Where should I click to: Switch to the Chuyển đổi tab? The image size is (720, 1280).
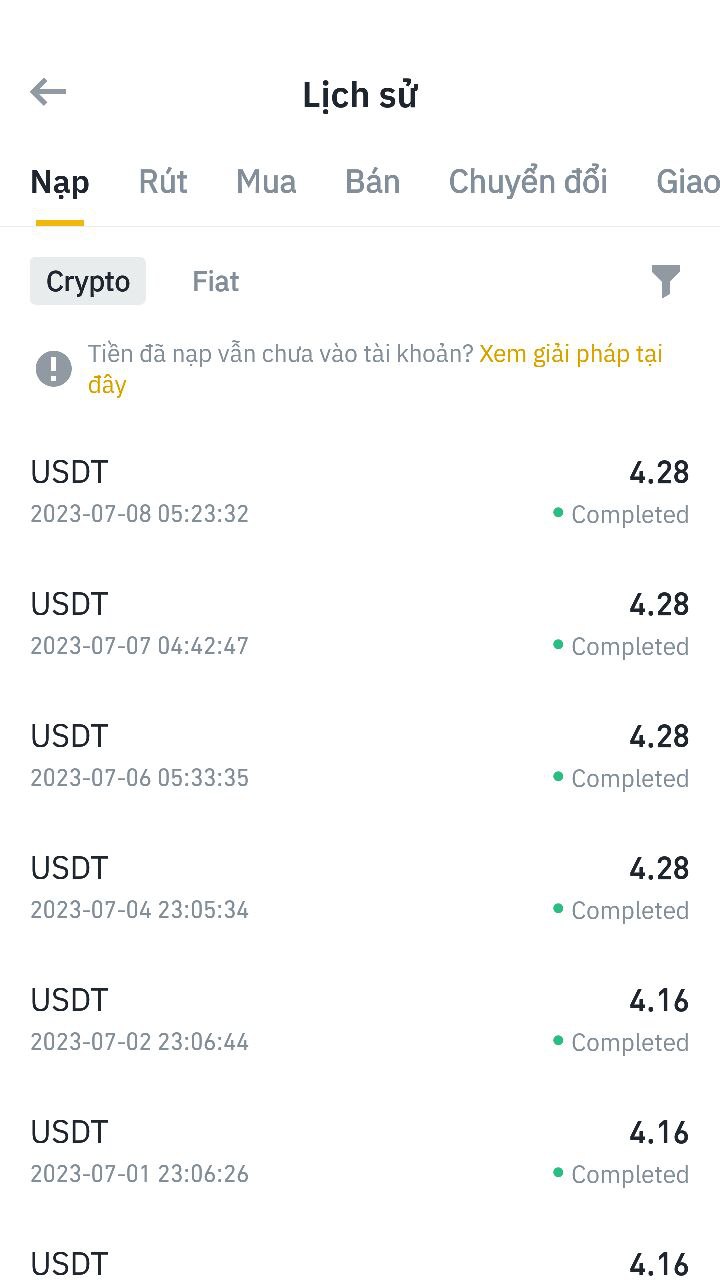coord(528,182)
